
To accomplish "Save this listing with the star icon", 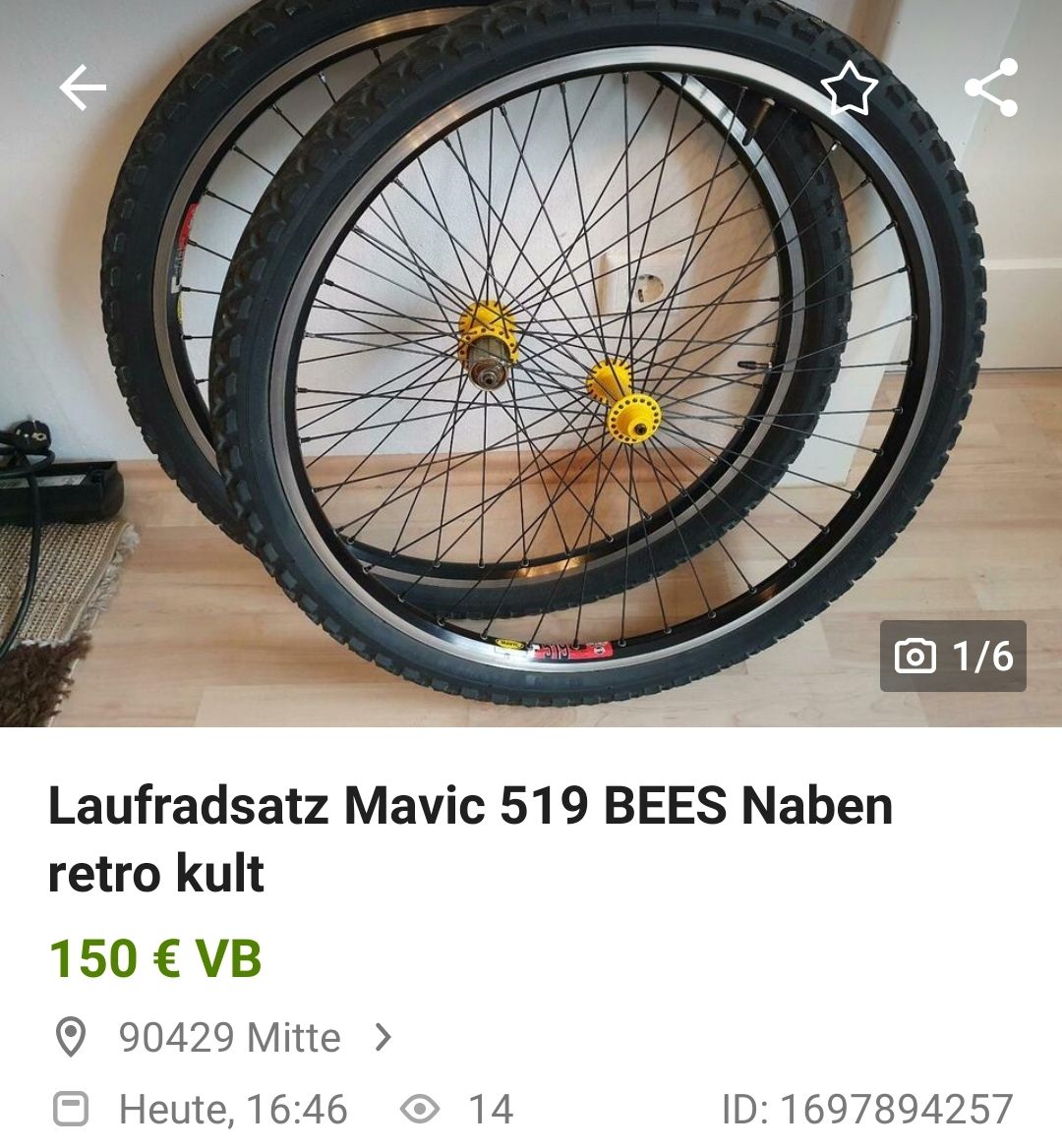I will pyautogui.click(x=849, y=89).
